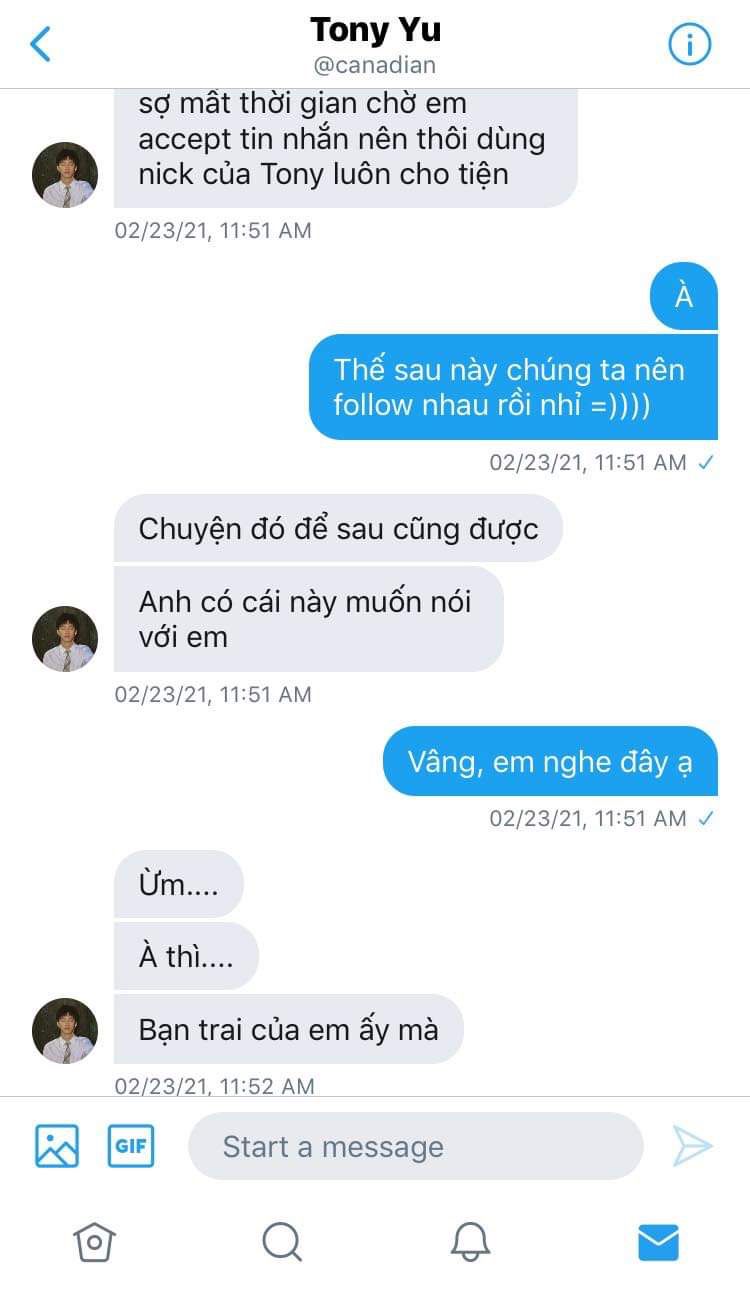Open avatar beside "Bạn trai của em ấy mà"

coord(65,1030)
